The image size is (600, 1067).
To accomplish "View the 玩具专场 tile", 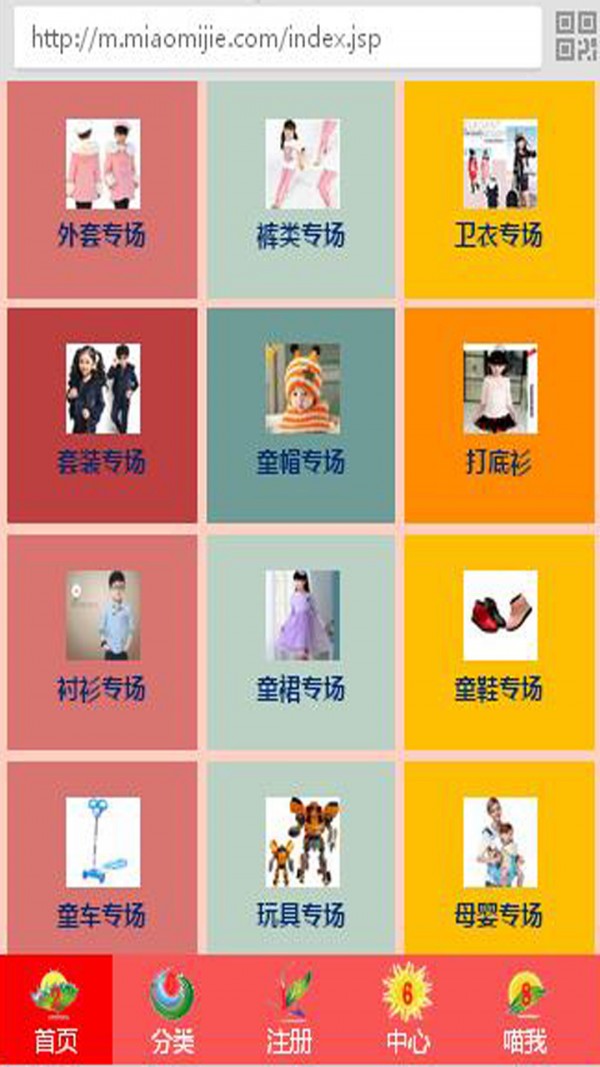I will (301, 860).
